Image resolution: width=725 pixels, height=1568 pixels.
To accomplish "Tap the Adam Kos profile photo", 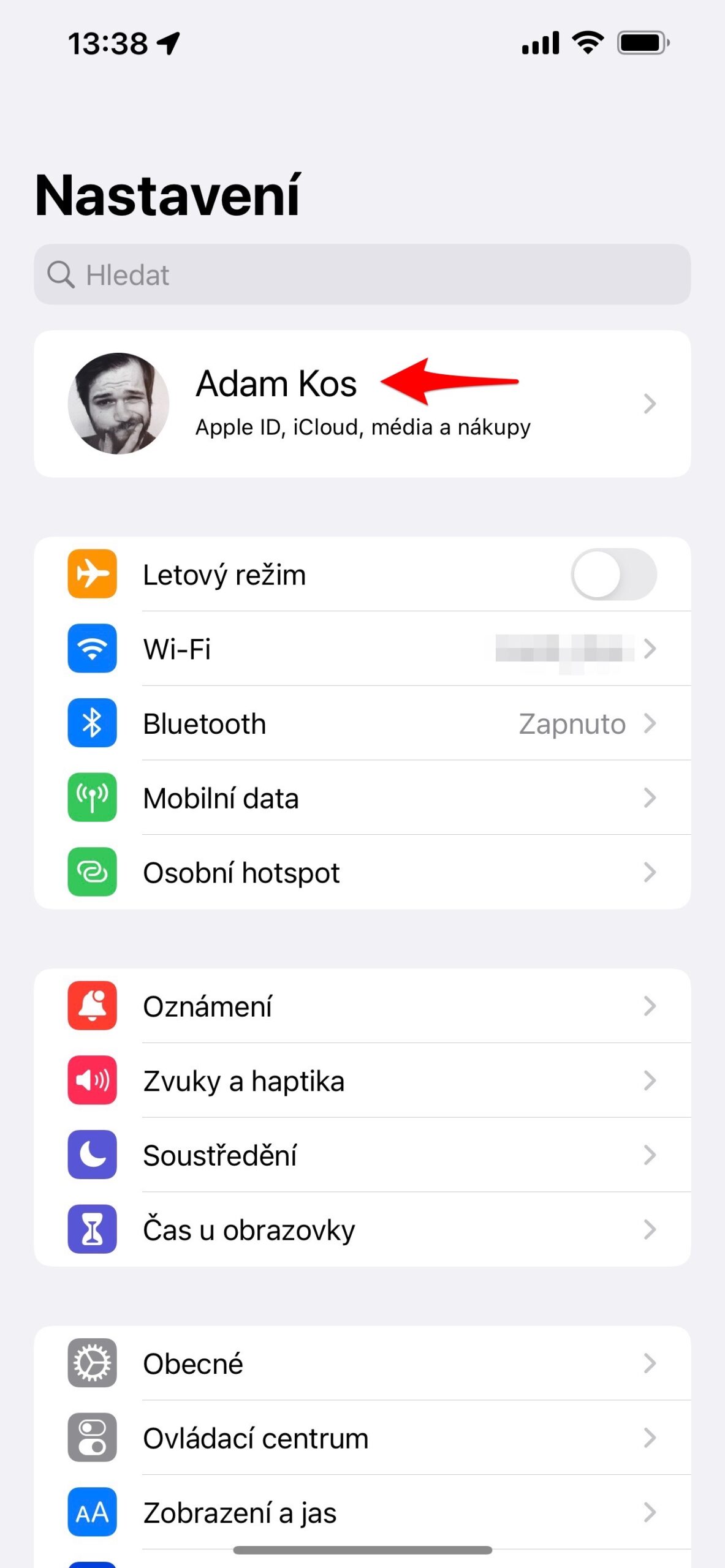I will pyautogui.click(x=120, y=403).
